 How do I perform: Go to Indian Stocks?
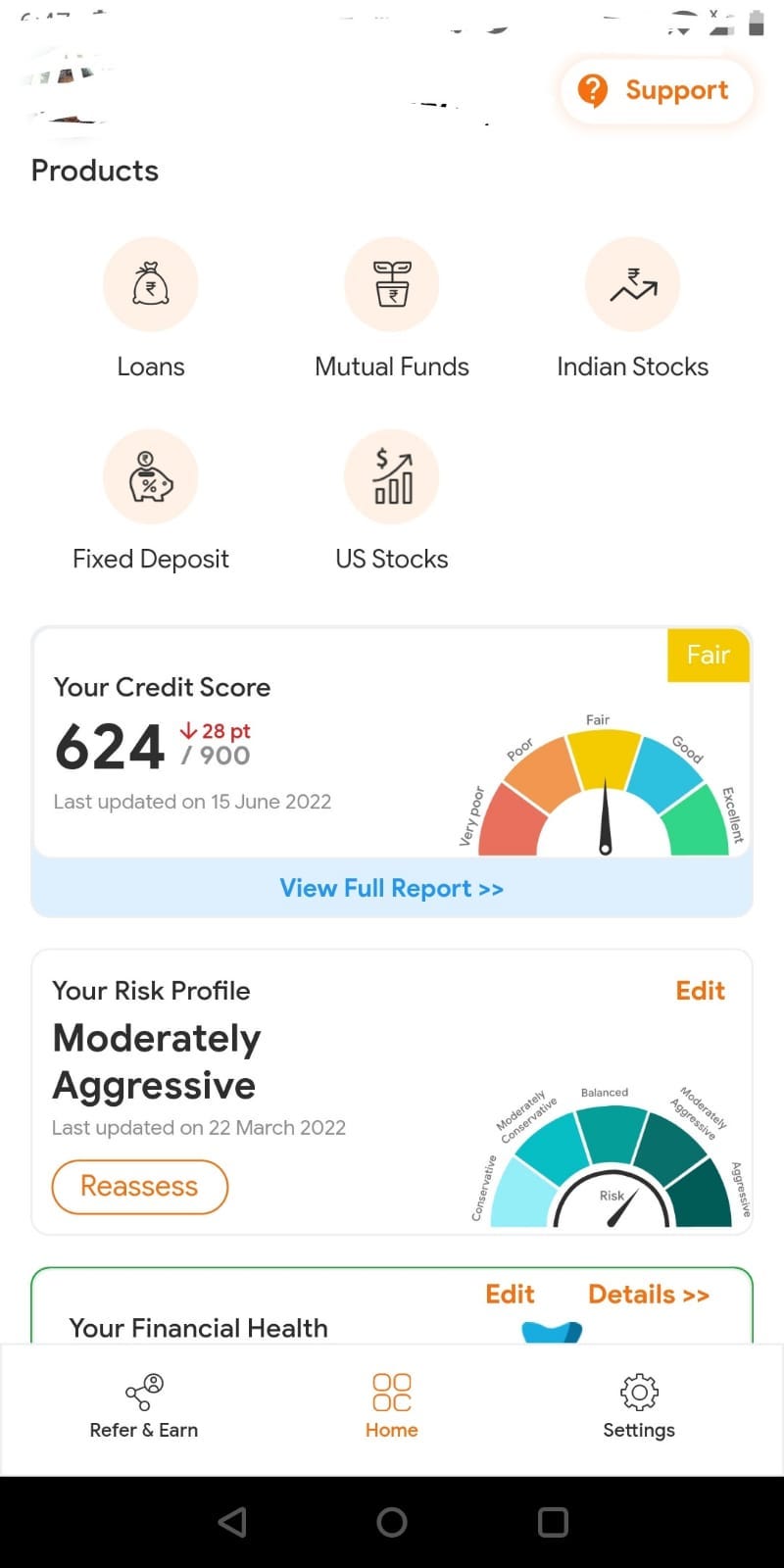pyautogui.click(x=632, y=308)
